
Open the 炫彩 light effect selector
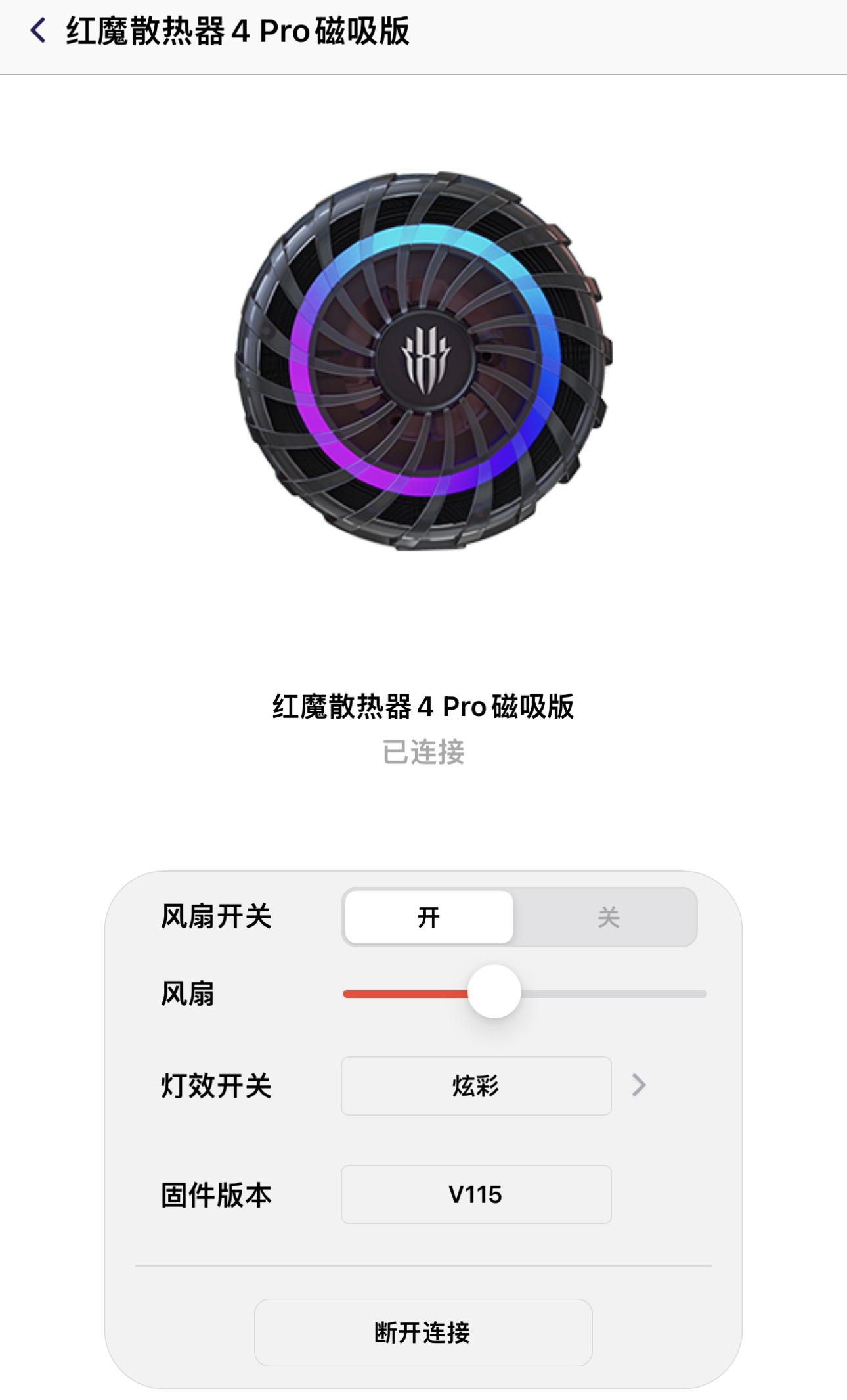475,1086
